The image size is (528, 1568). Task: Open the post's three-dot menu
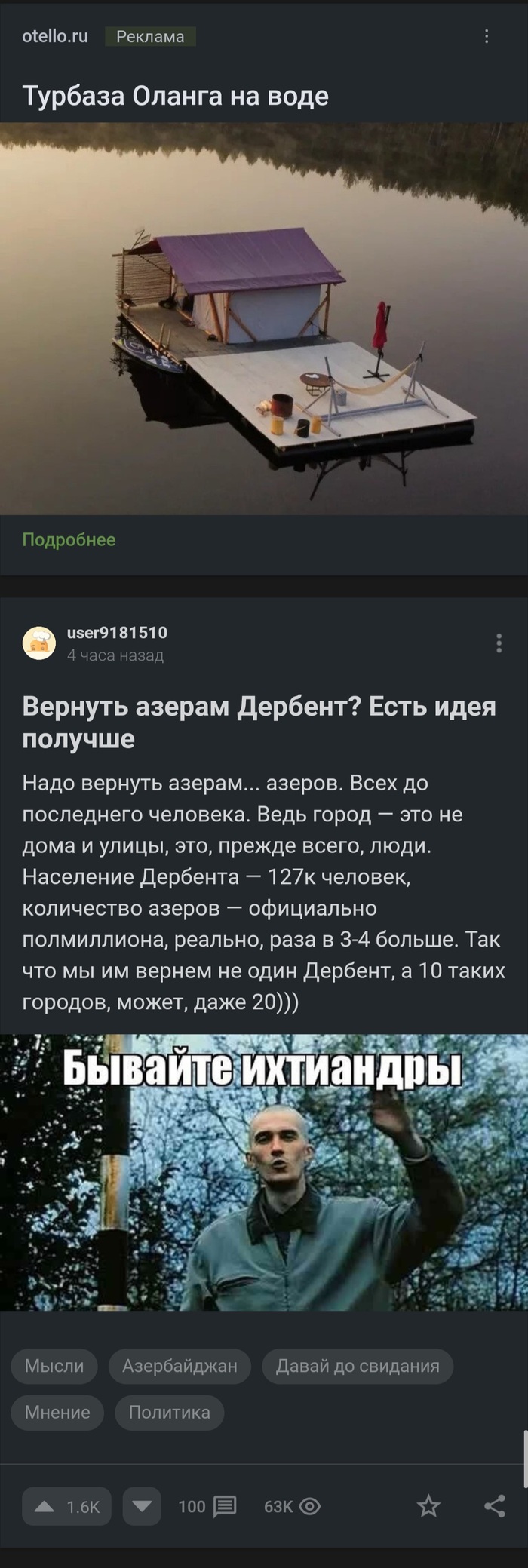tap(499, 643)
